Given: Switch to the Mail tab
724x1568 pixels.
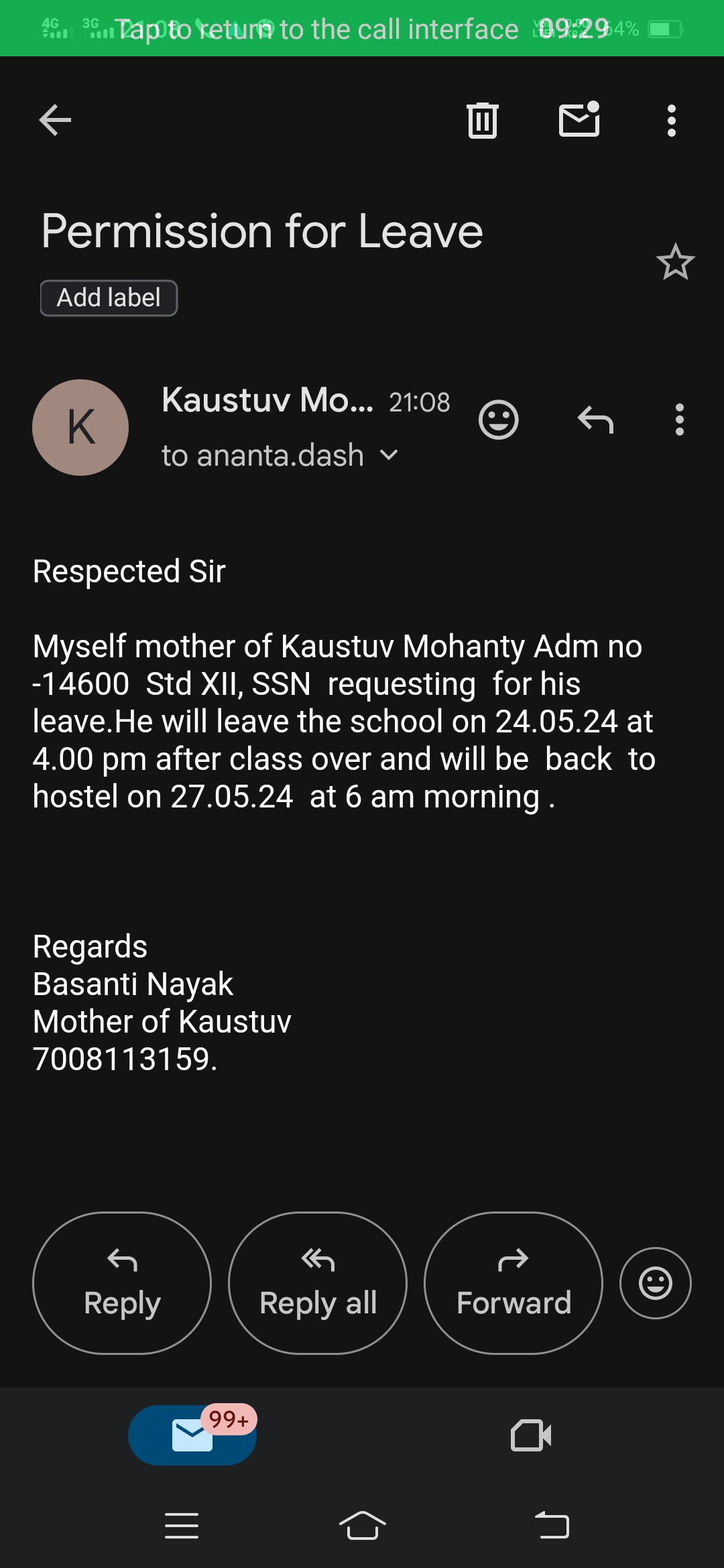Looking at the screenshot, I should [x=192, y=1435].
